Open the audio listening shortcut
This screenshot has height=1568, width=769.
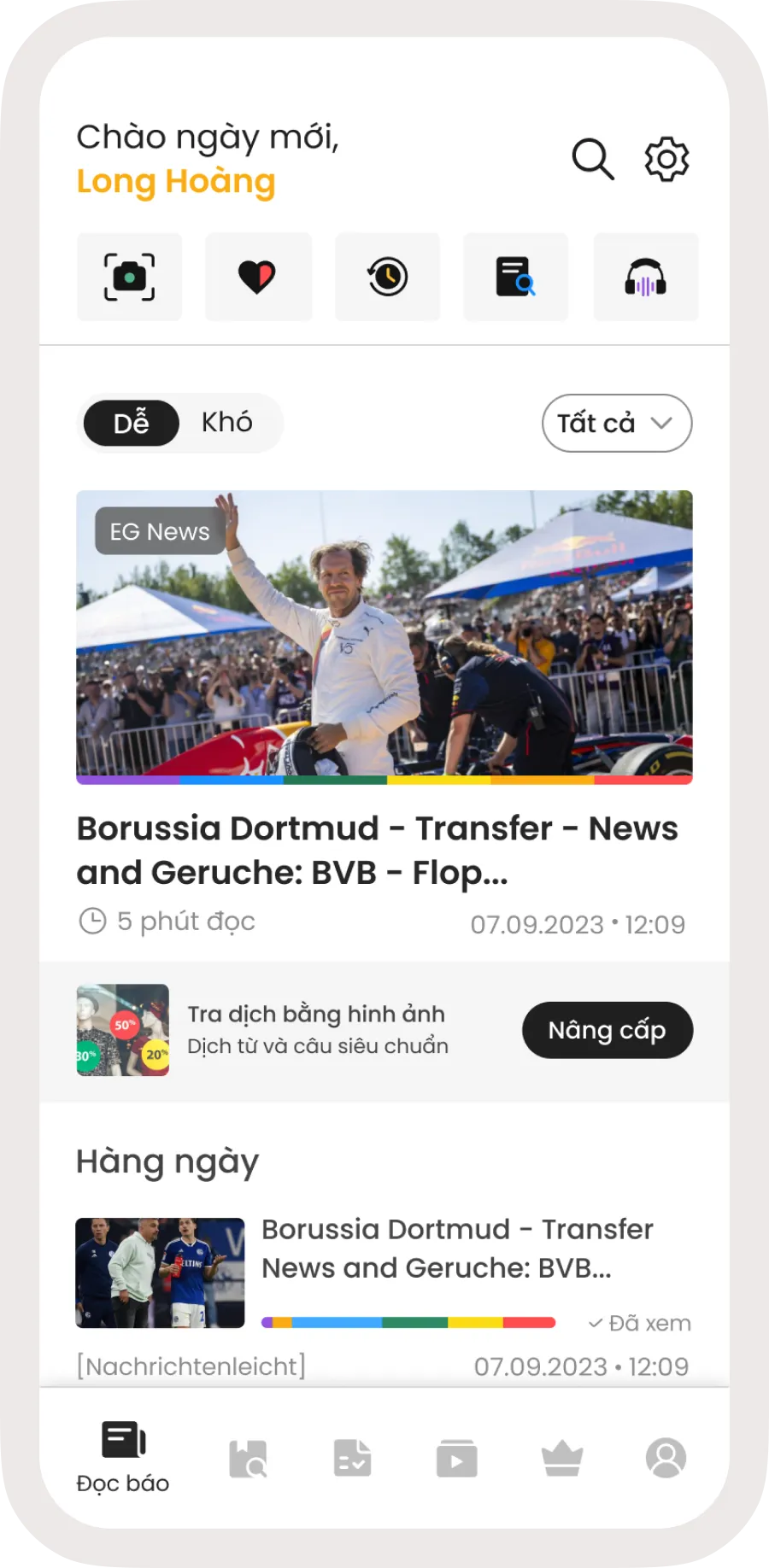(645, 277)
